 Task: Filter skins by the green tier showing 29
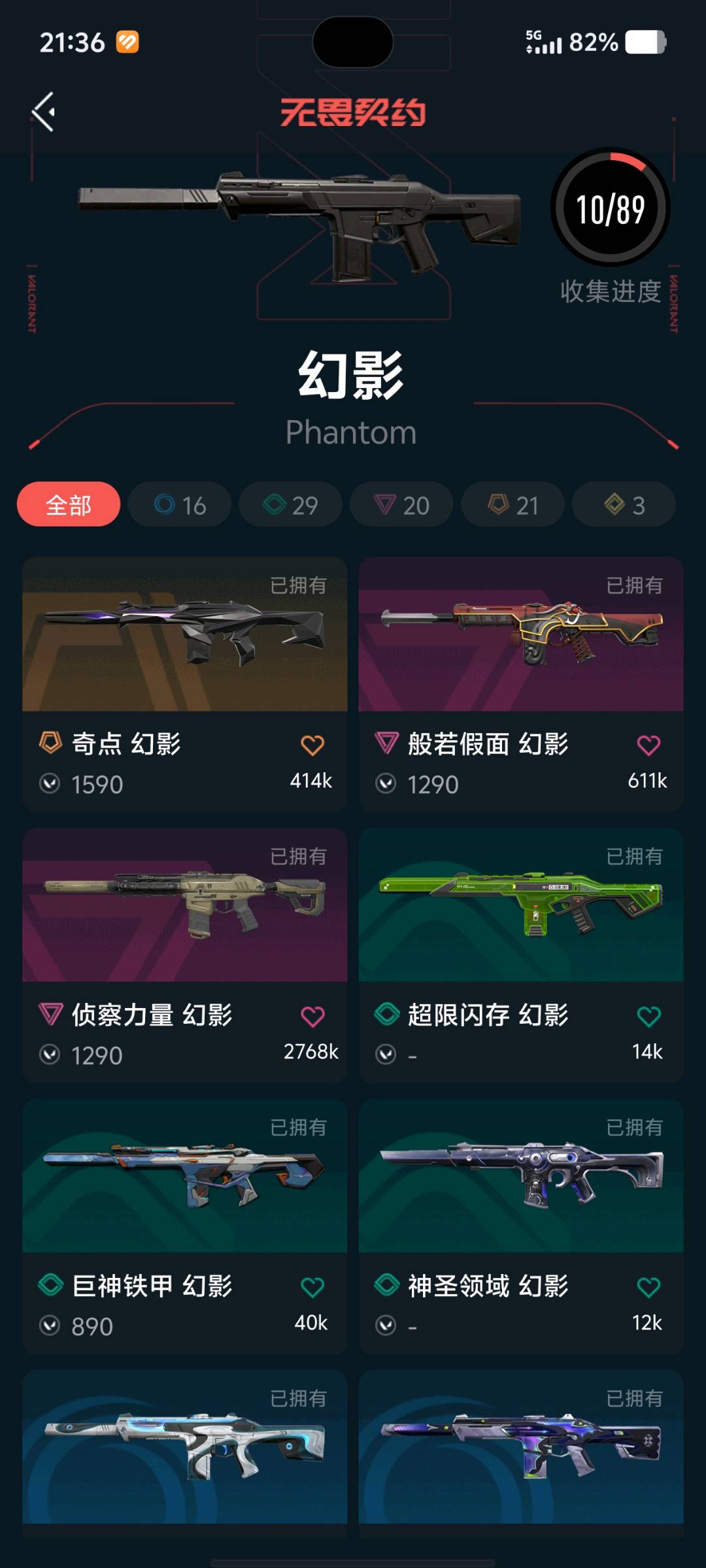pyautogui.click(x=291, y=504)
